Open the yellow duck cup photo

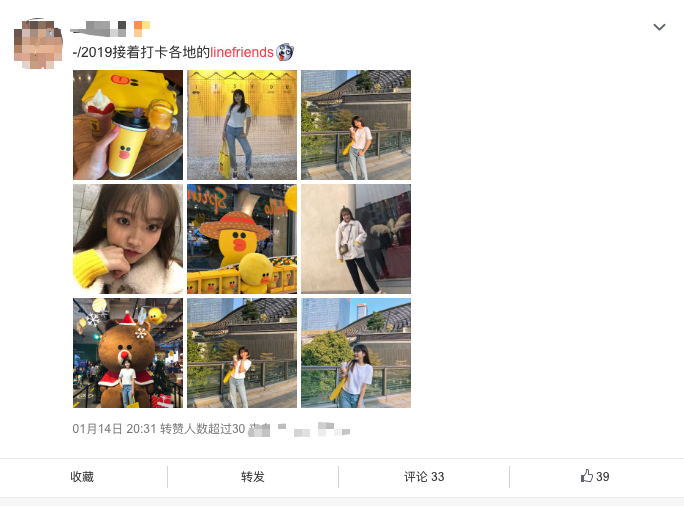coord(128,125)
